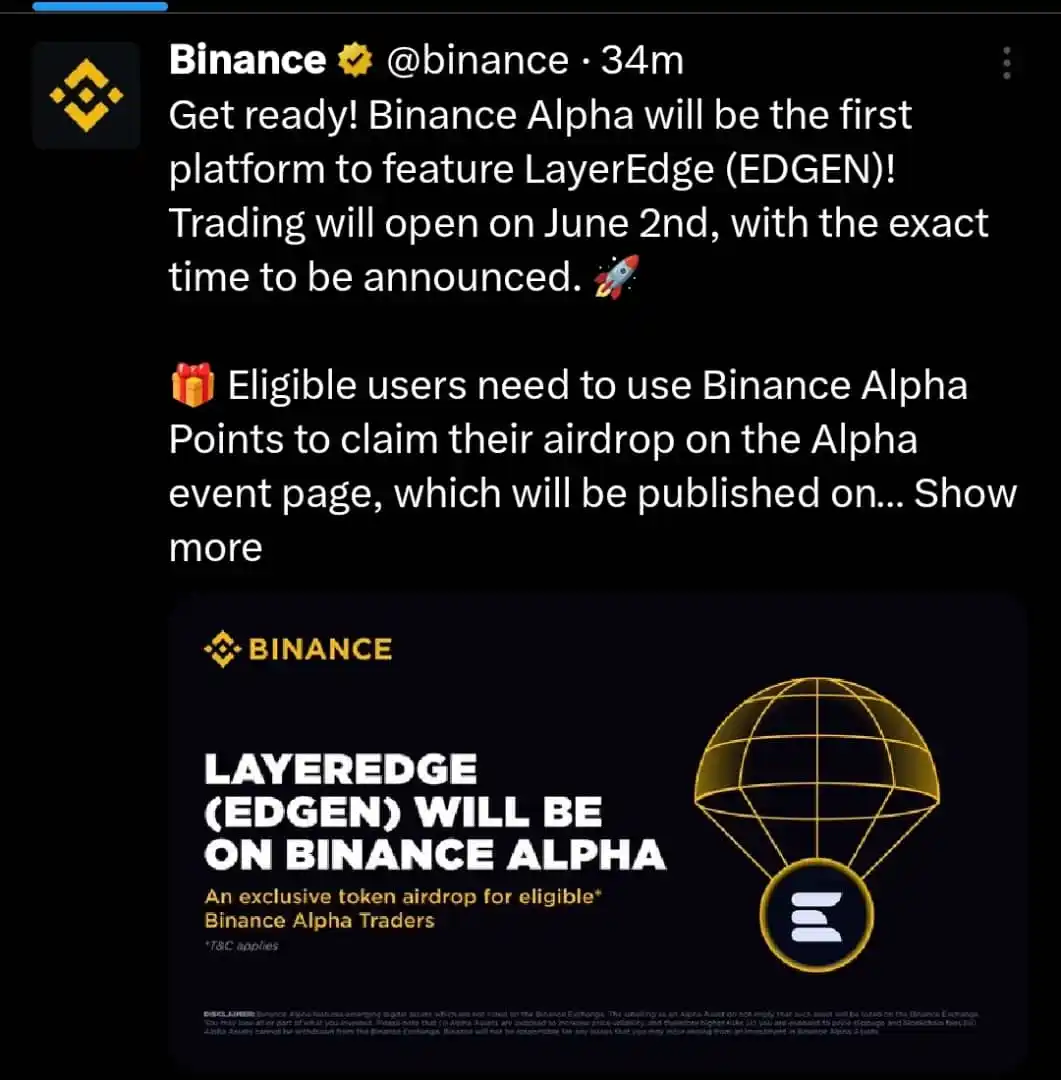Open the tweet's three-dot overflow menu
This screenshot has height=1080, width=1061.
(x=1006, y=63)
